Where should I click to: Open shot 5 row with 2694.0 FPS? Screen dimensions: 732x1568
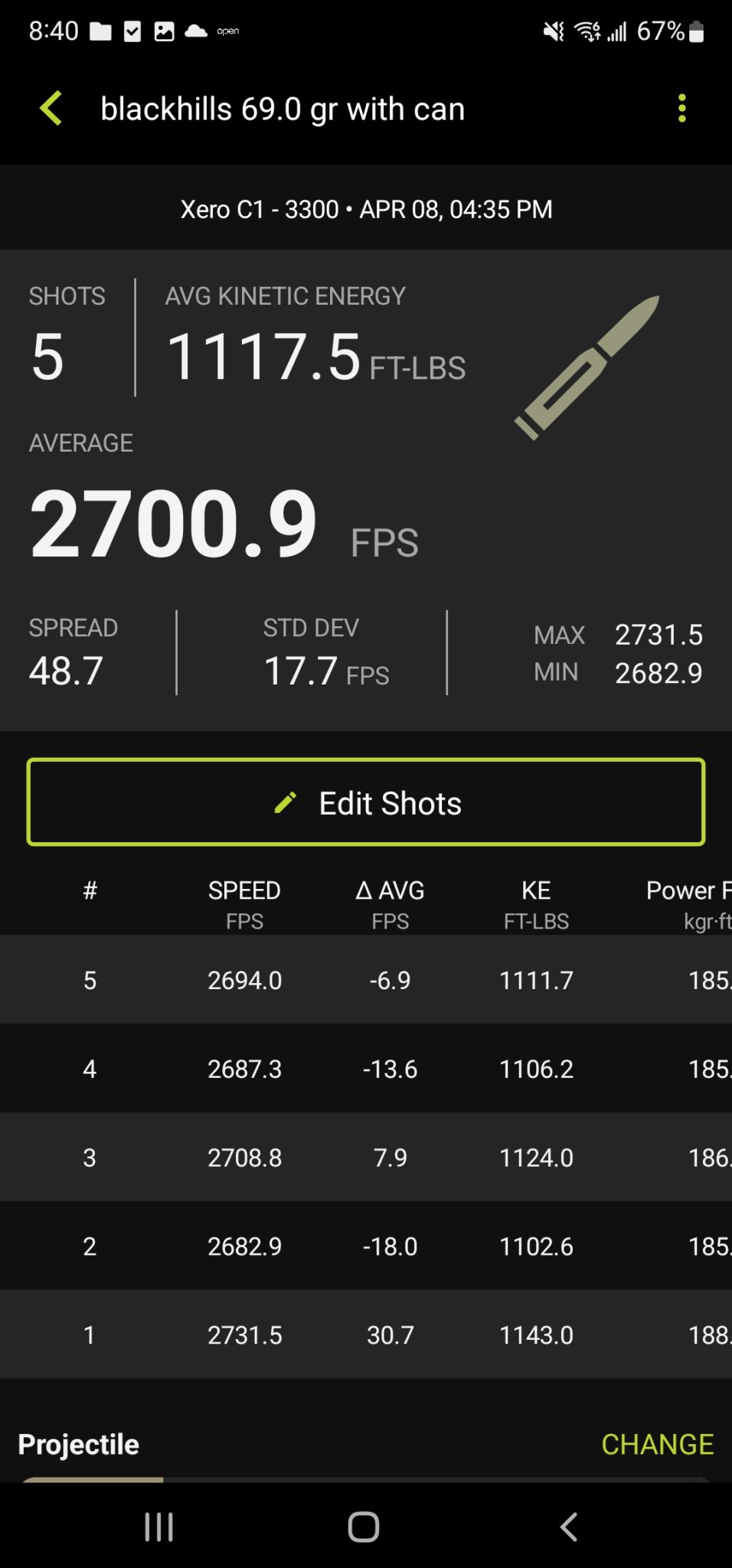[366, 980]
